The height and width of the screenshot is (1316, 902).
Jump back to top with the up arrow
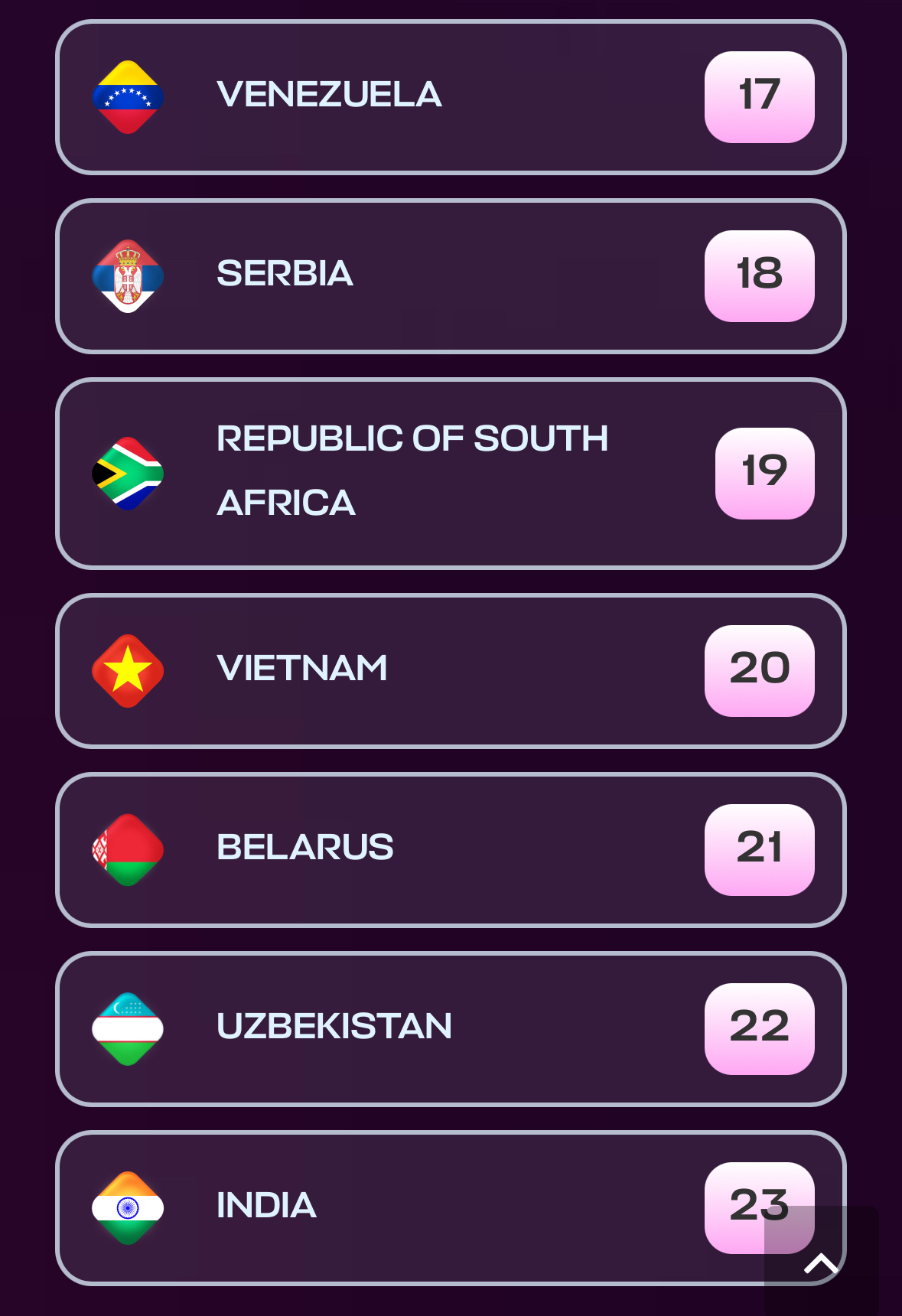click(821, 1263)
